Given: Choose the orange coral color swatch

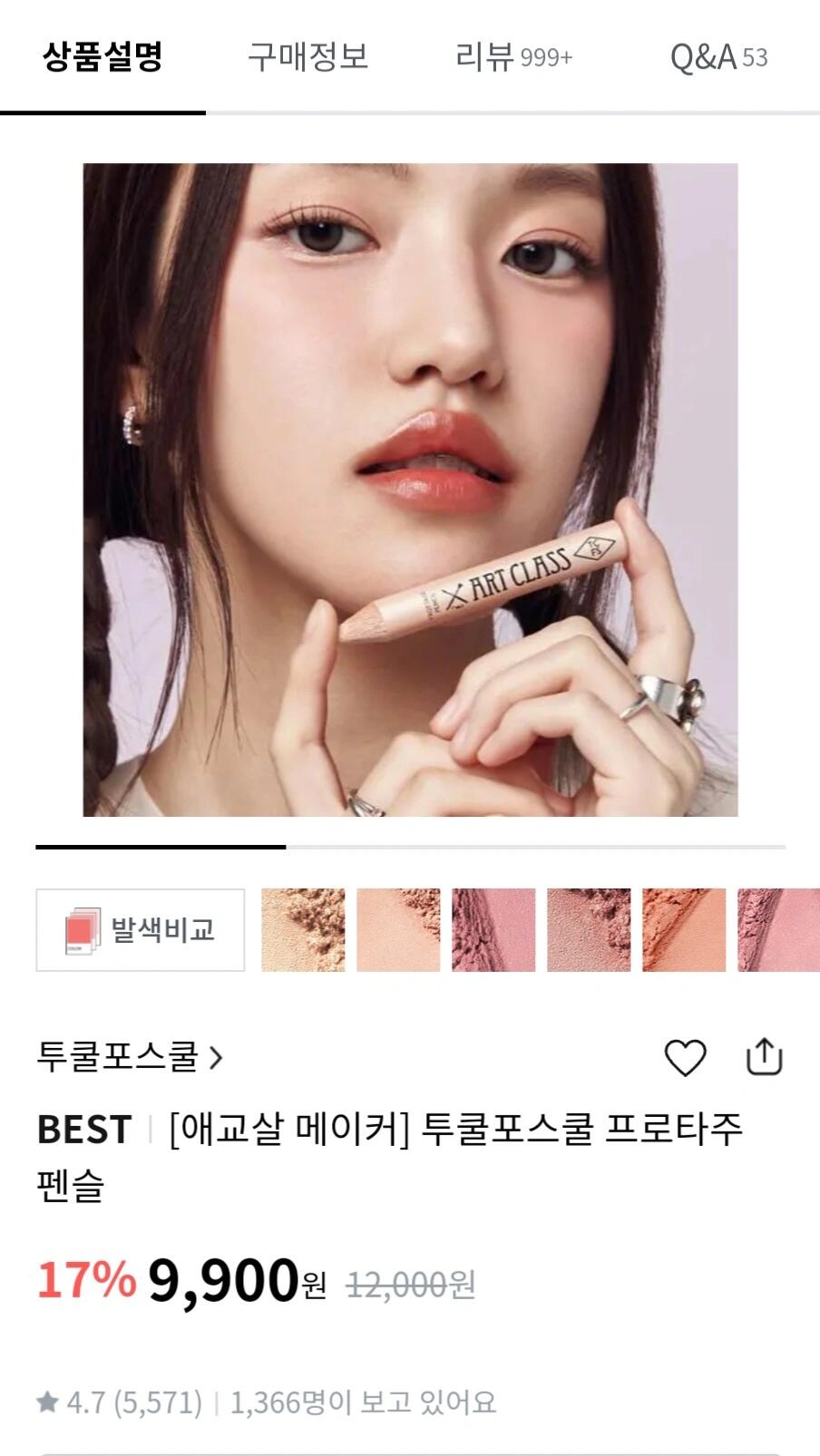Looking at the screenshot, I should click(684, 930).
